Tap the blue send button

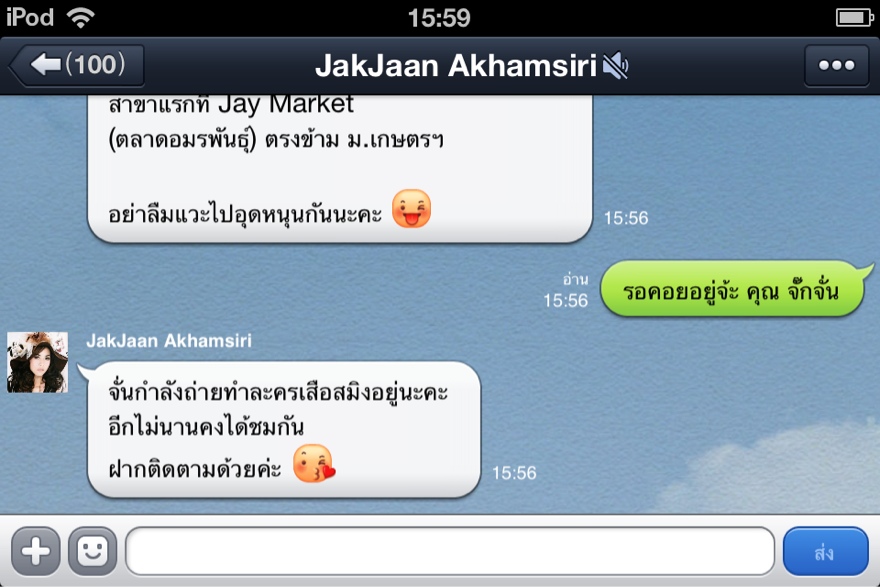pos(825,552)
